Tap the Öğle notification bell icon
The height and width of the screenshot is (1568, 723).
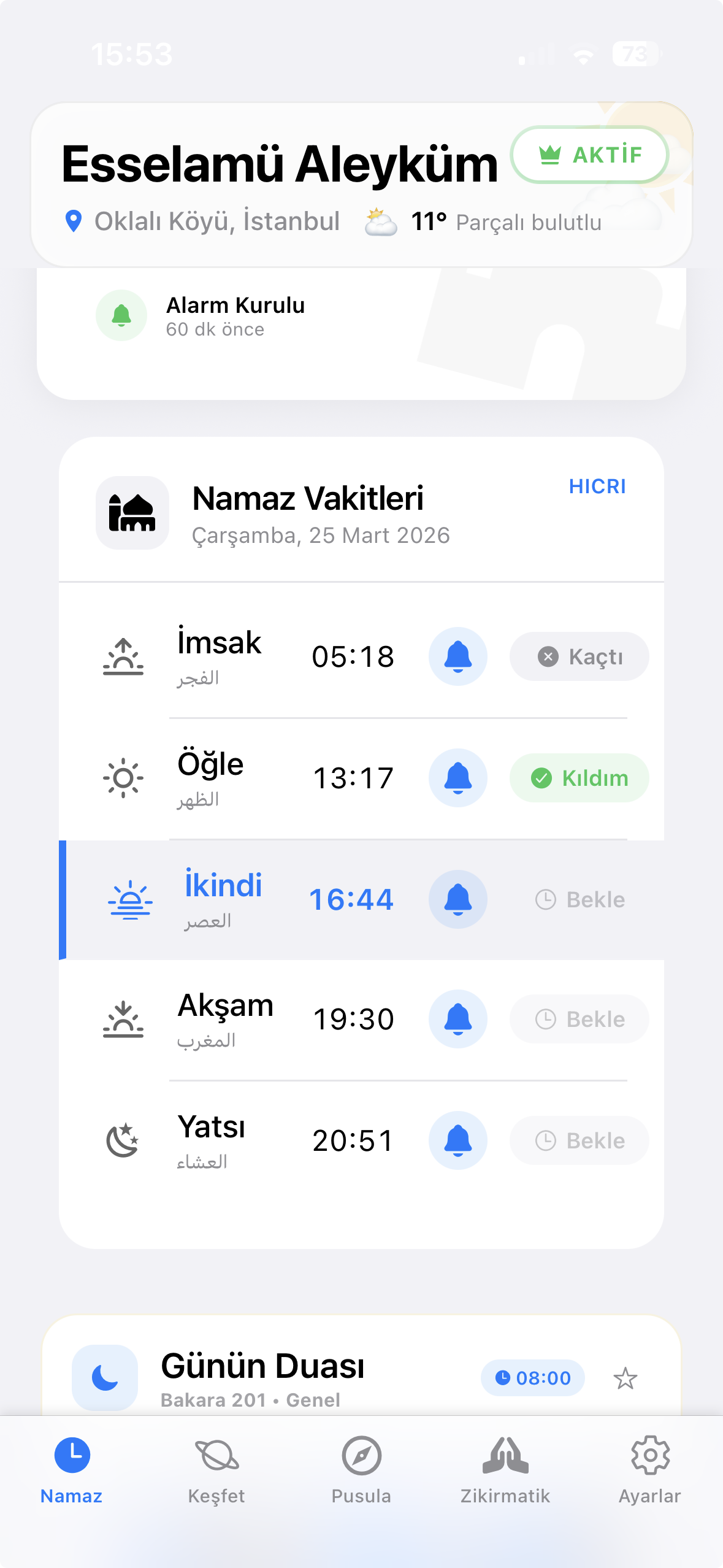(457, 777)
